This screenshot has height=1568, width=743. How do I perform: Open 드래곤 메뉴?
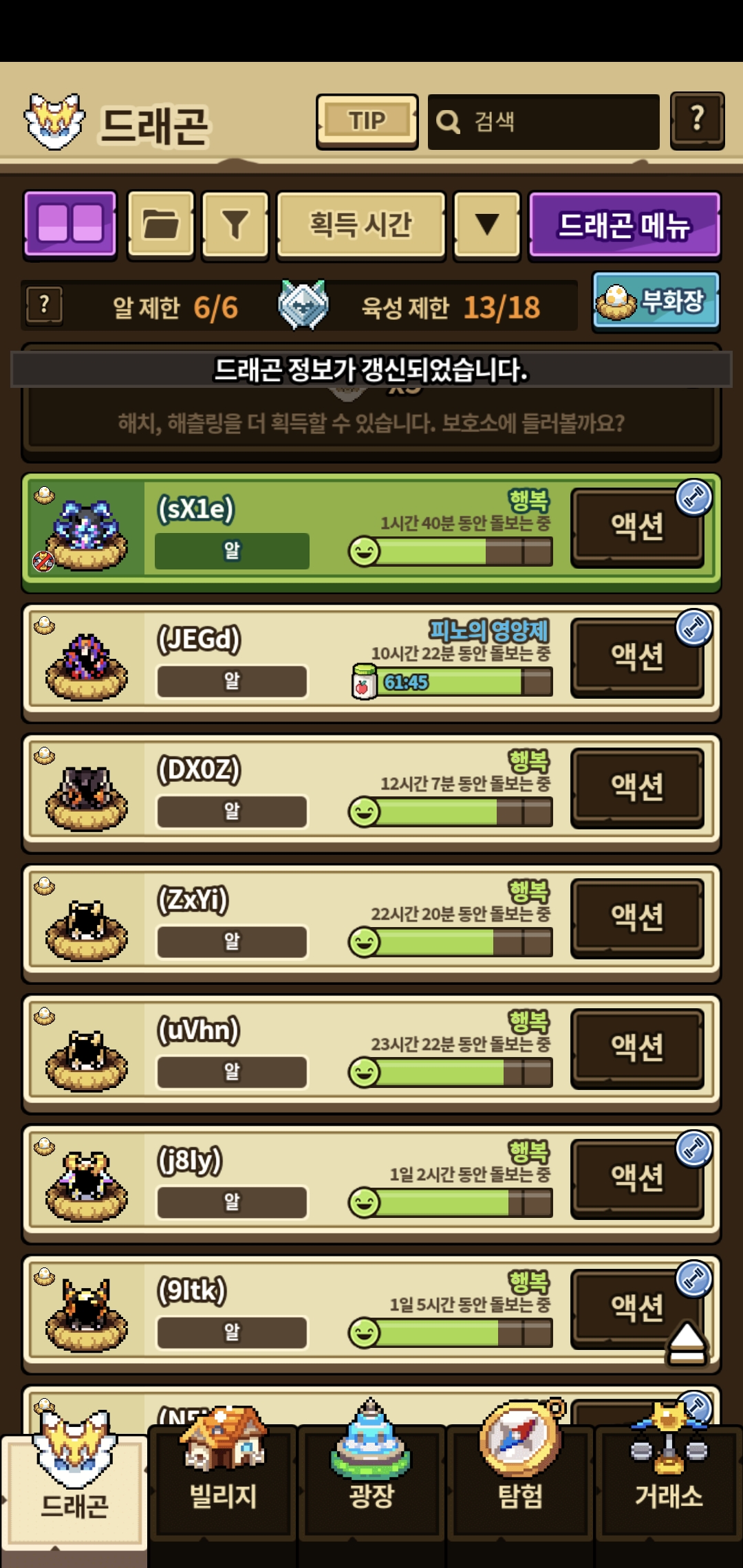point(624,225)
